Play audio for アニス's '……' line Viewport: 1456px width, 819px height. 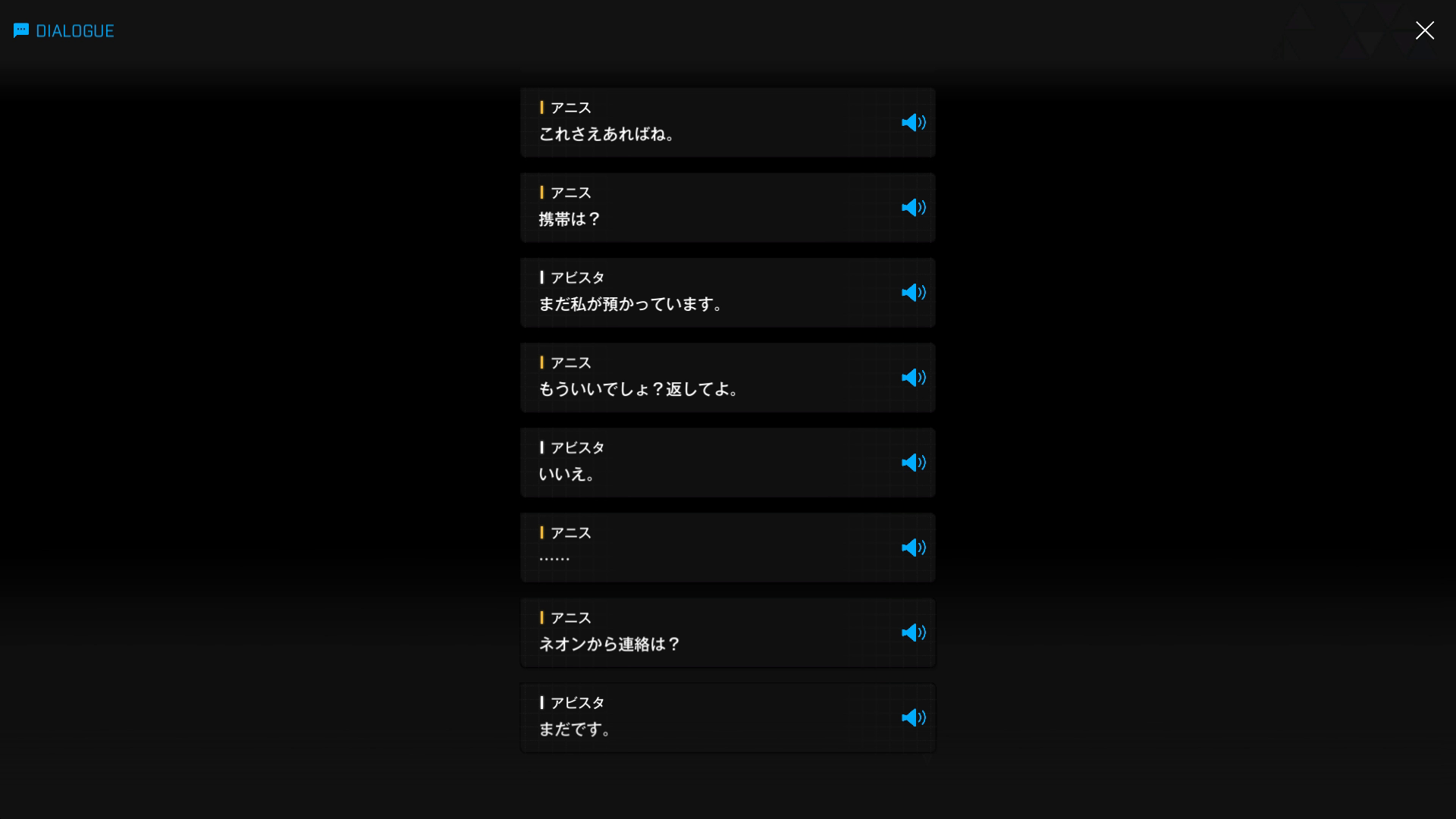pyautogui.click(x=913, y=548)
